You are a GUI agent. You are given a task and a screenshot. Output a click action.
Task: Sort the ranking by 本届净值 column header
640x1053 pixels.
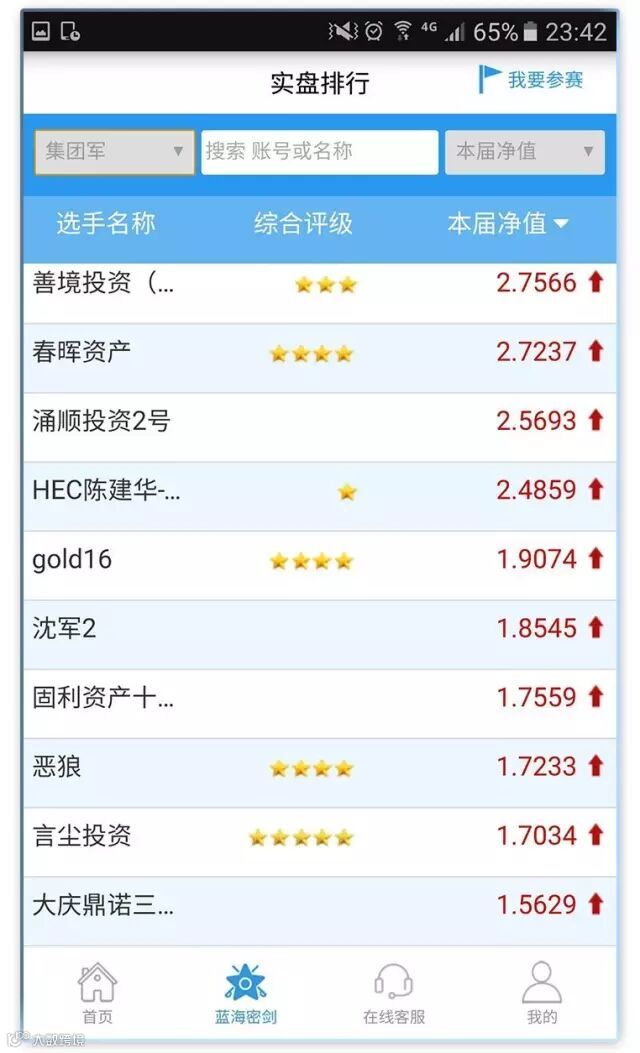[x=507, y=223]
